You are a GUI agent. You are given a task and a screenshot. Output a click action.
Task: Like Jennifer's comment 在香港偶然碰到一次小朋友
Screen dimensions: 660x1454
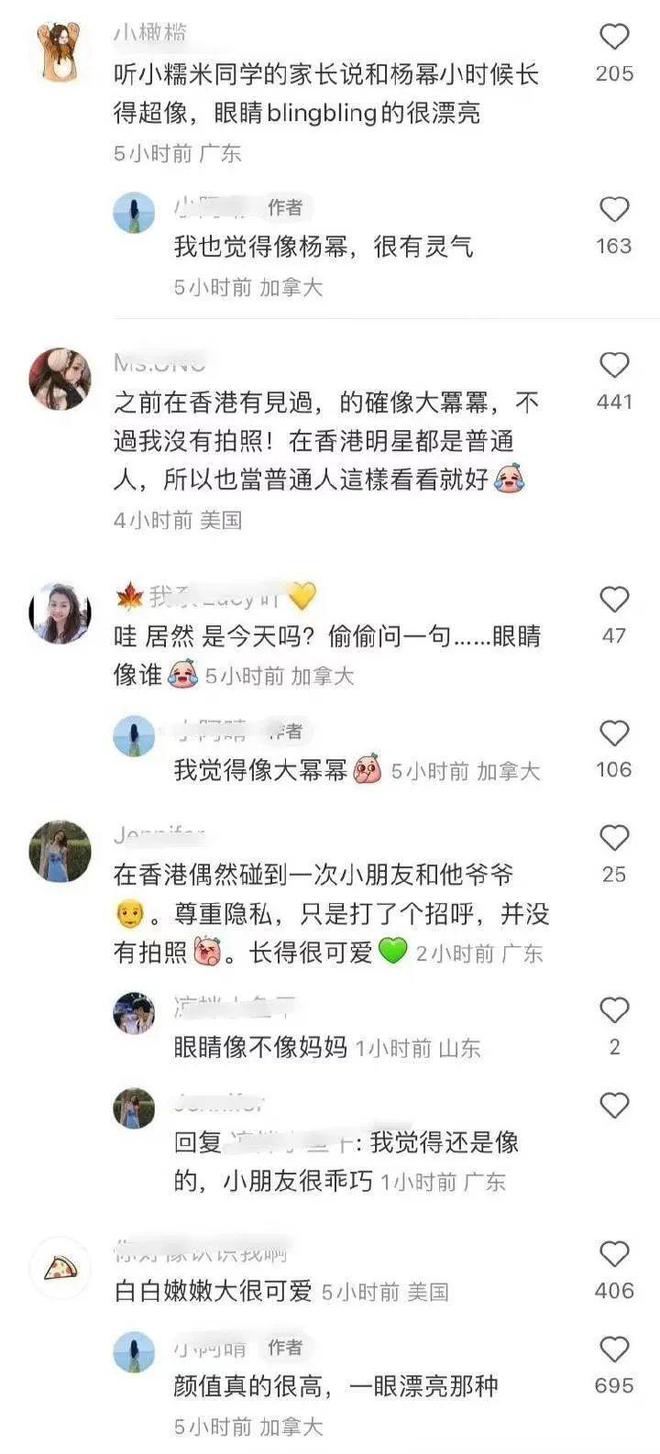pyautogui.click(x=614, y=838)
